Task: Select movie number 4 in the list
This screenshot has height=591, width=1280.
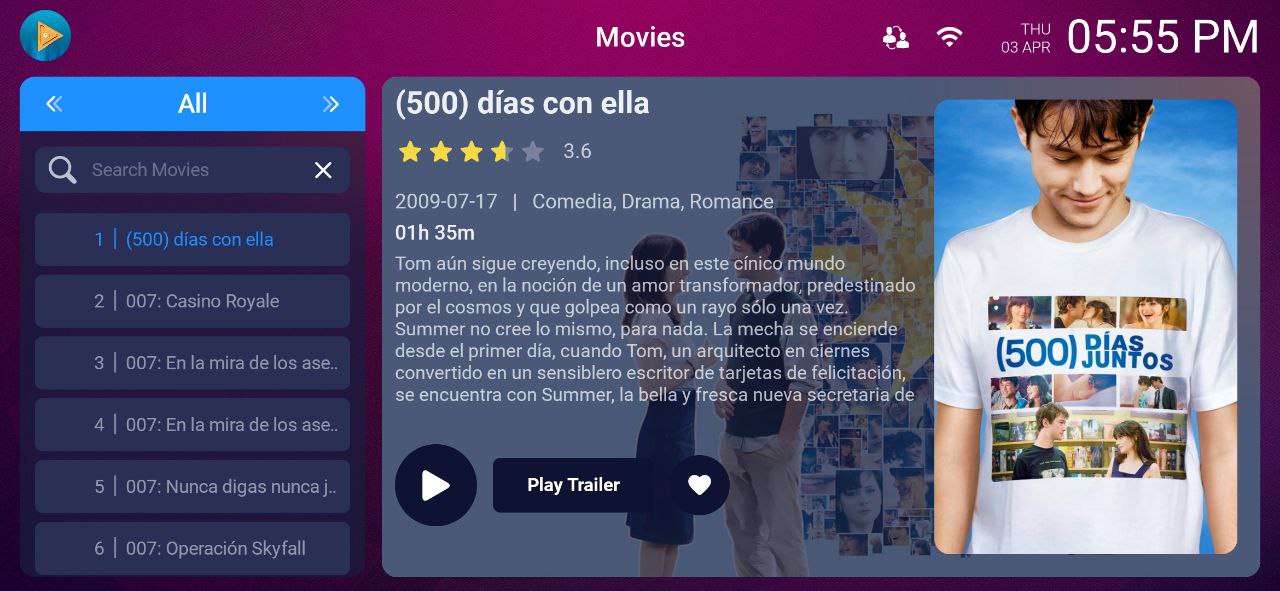Action: click(x=192, y=425)
